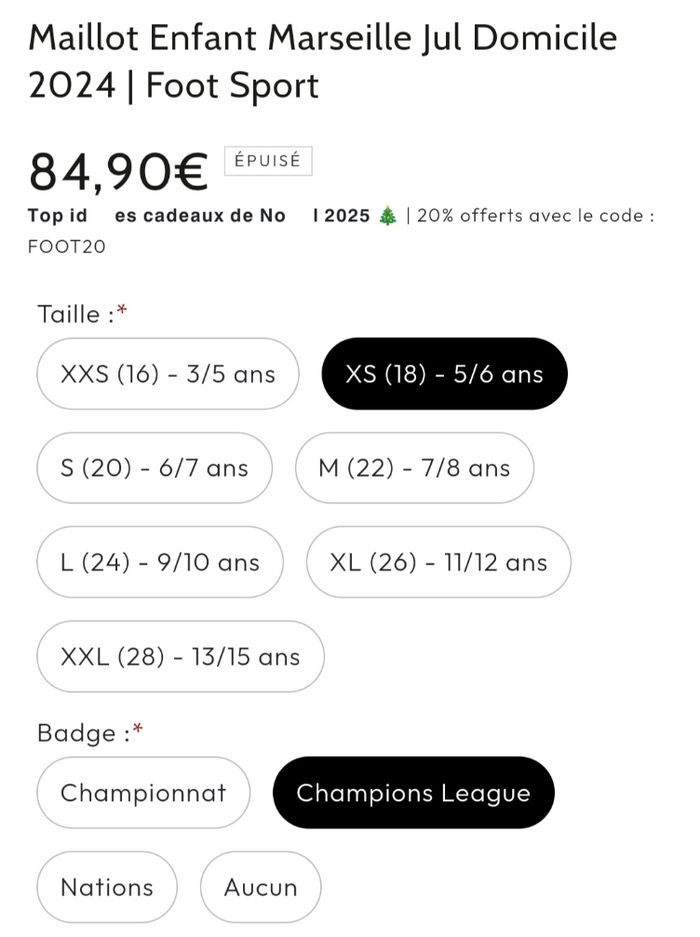Choose size L (24) - 9/10 ans
700x937 pixels.
[160, 562]
